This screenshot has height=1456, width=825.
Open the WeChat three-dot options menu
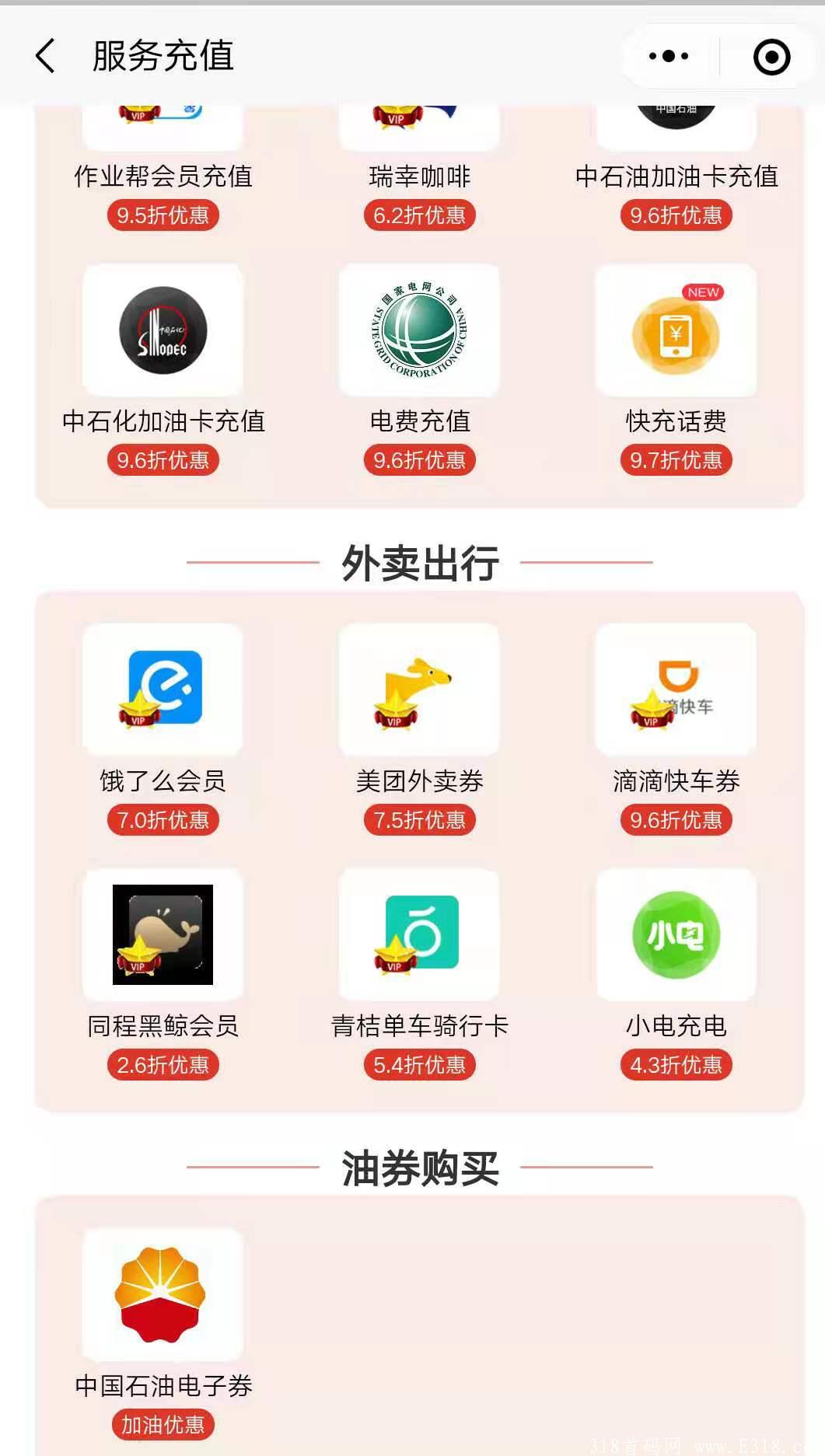click(x=667, y=55)
